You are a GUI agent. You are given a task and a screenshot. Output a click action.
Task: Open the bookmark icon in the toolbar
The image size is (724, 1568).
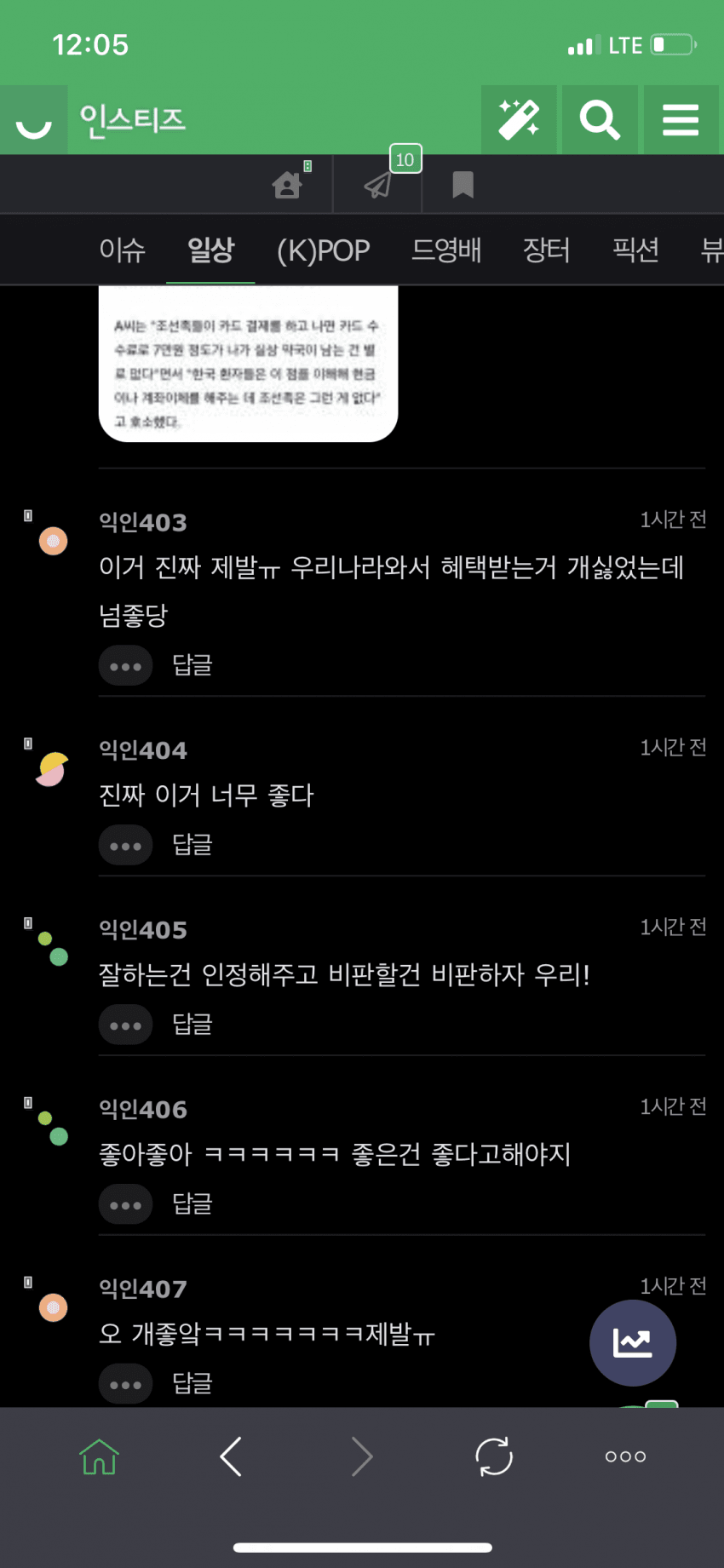463,184
